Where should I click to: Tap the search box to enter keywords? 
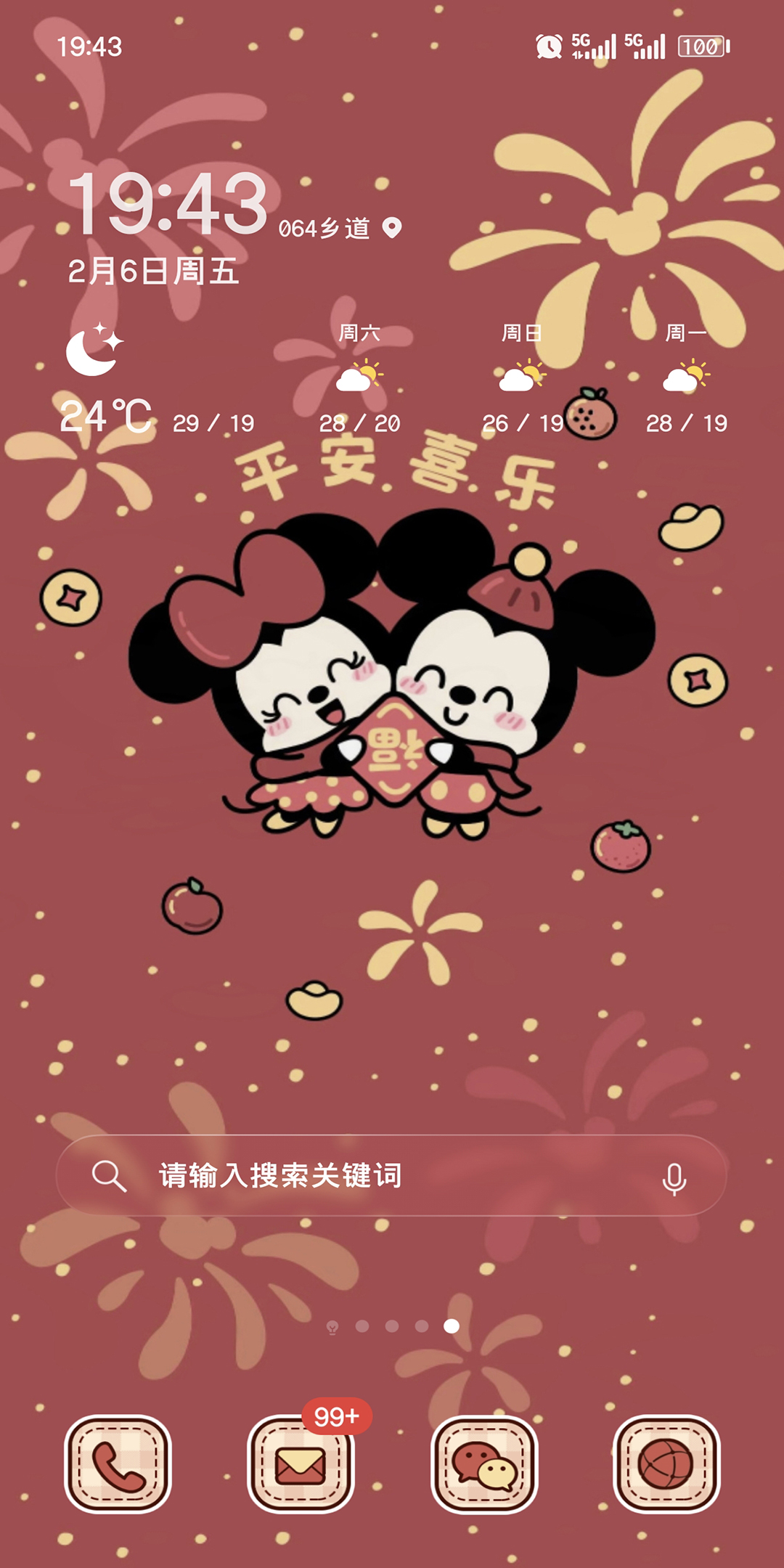pos(363,1175)
